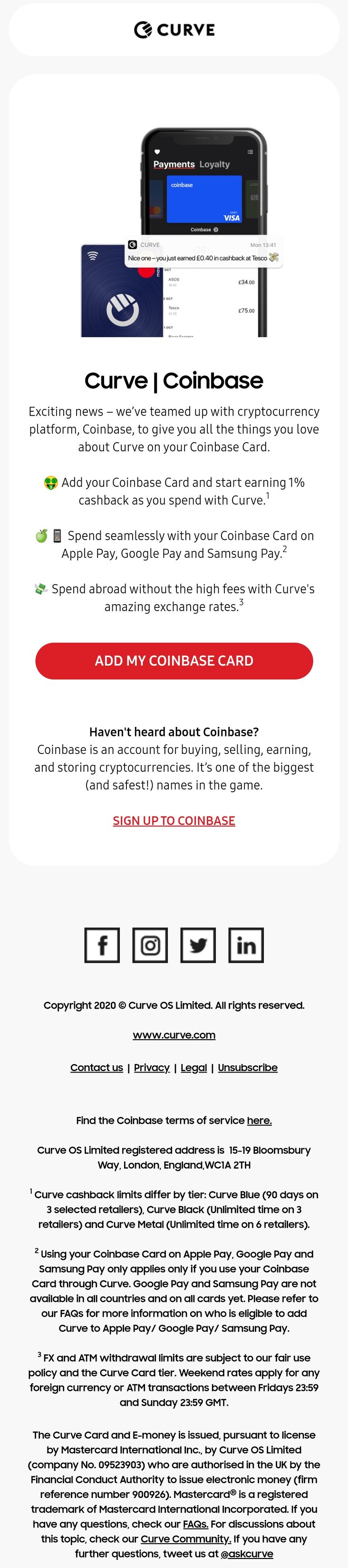Open the SIGN UP TO COINBASE link
The width and height of the screenshot is (348, 1568).
[174, 821]
